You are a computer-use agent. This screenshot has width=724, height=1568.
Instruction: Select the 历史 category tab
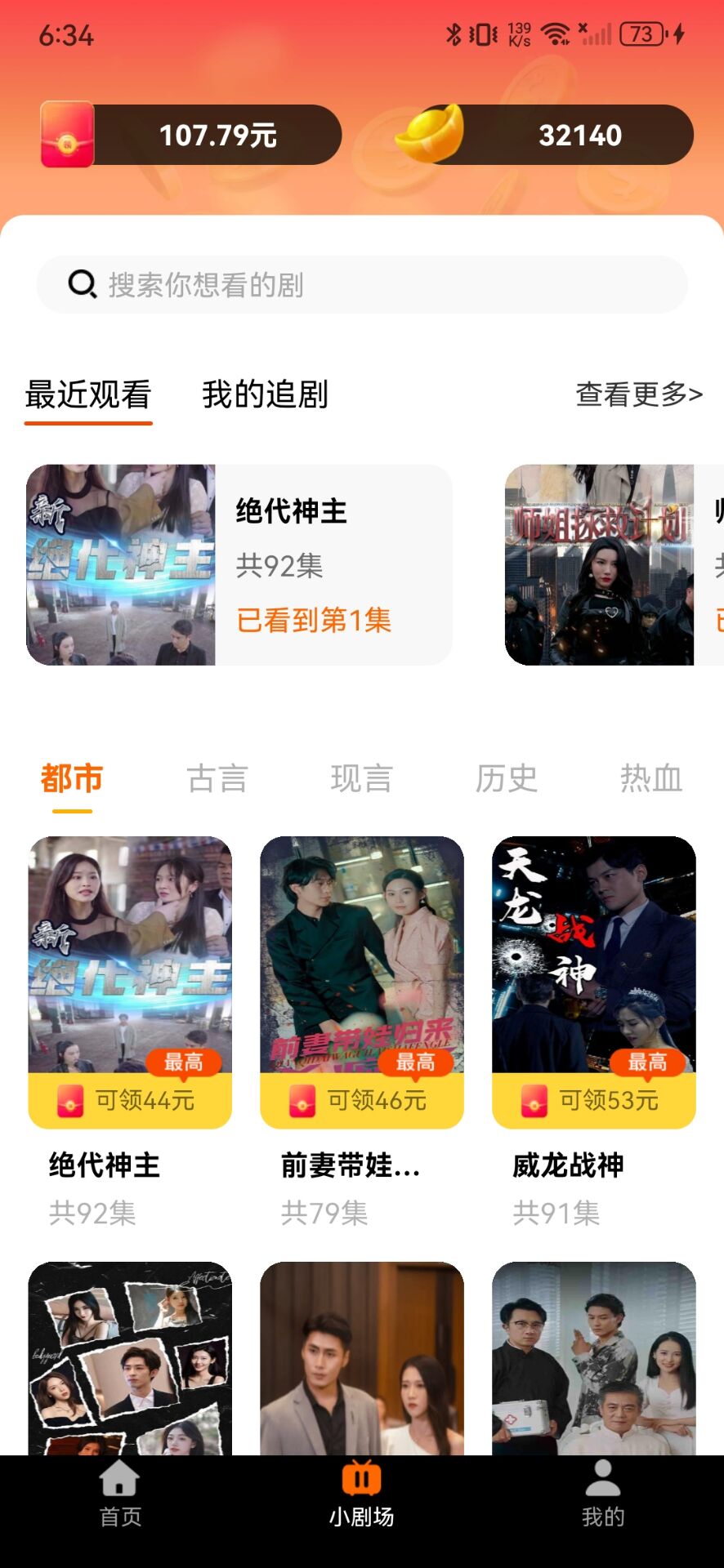[506, 779]
